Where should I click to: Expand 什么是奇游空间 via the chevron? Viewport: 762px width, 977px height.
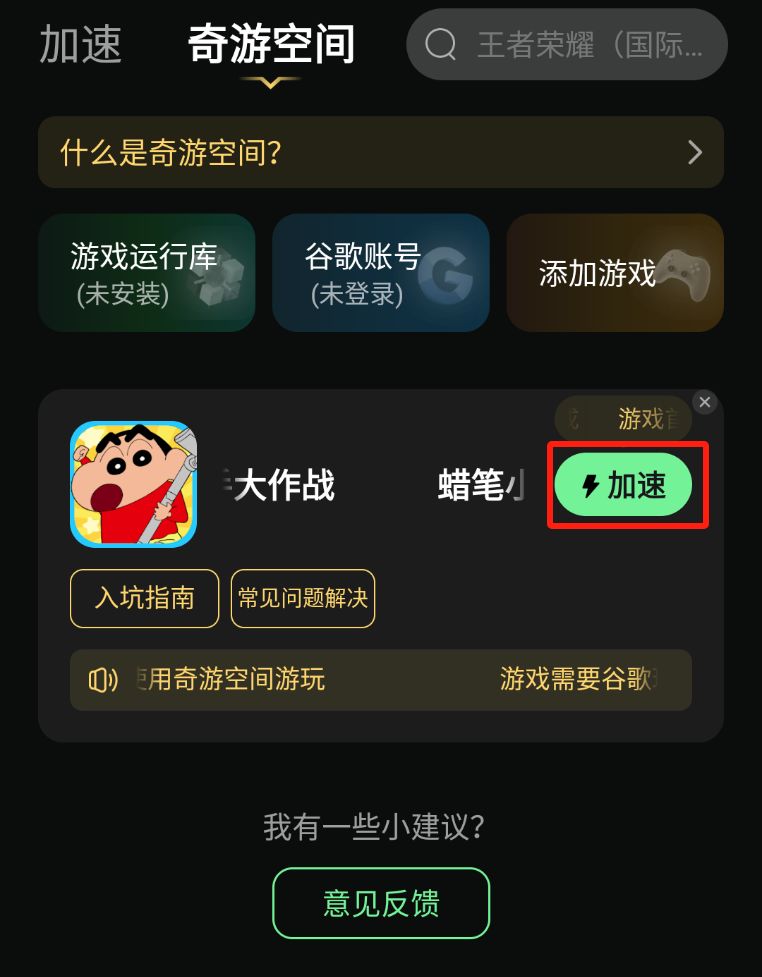[695, 152]
